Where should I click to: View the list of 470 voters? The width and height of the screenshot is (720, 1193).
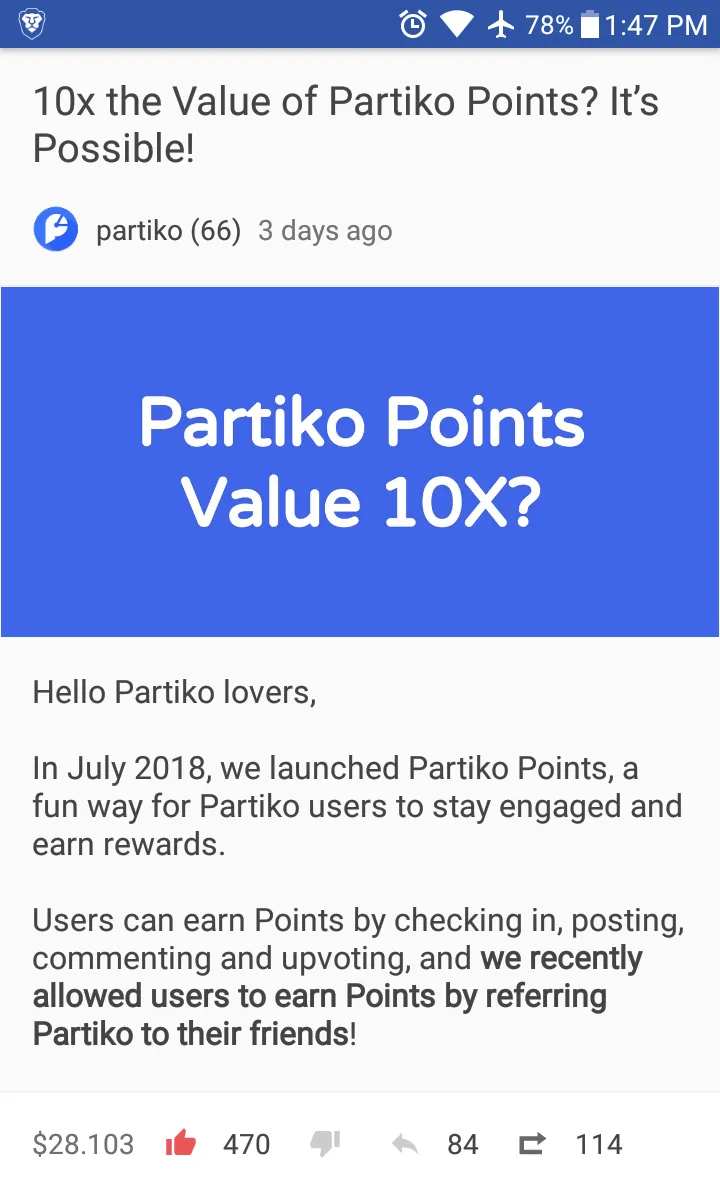click(247, 1144)
